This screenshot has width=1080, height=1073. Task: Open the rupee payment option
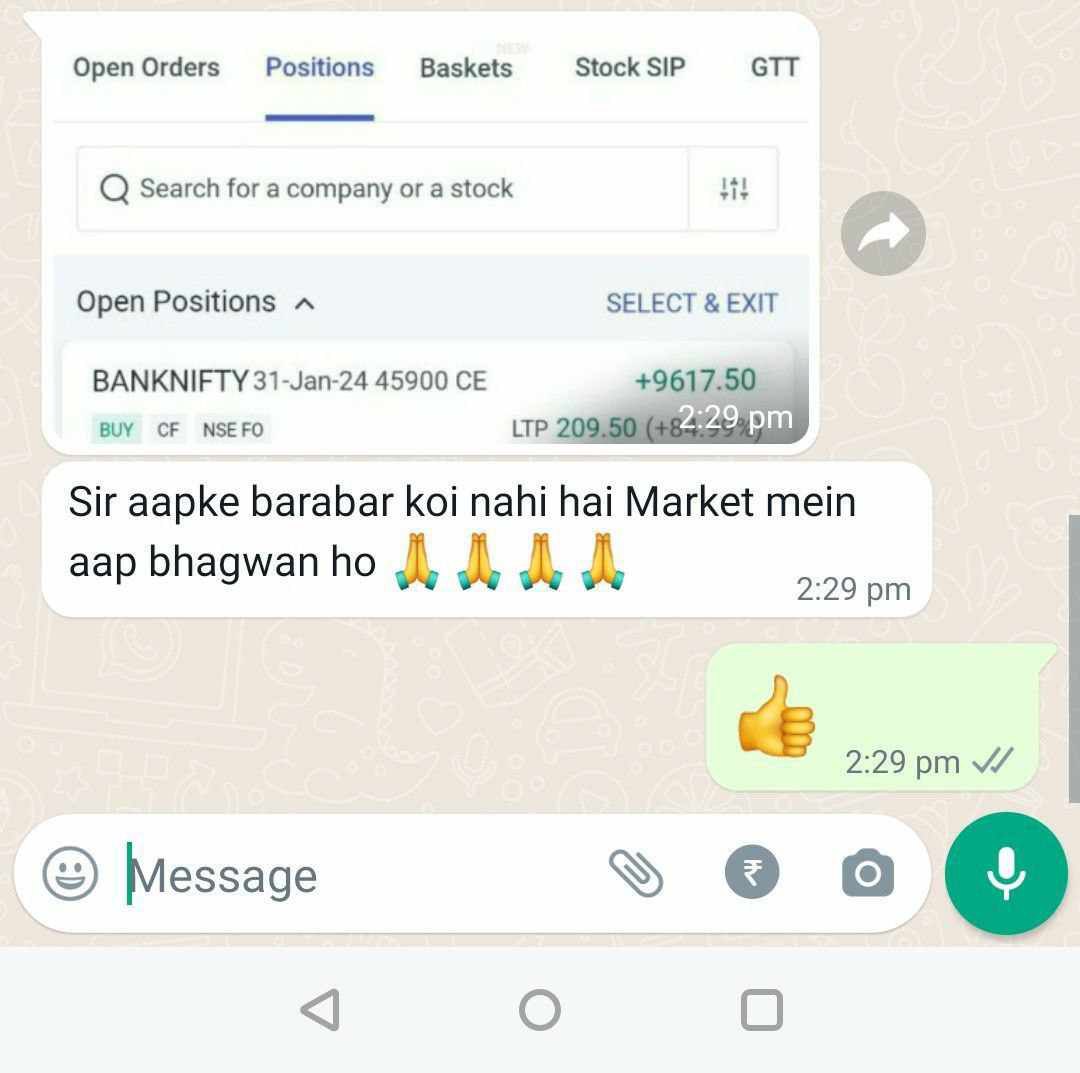point(752,873)
